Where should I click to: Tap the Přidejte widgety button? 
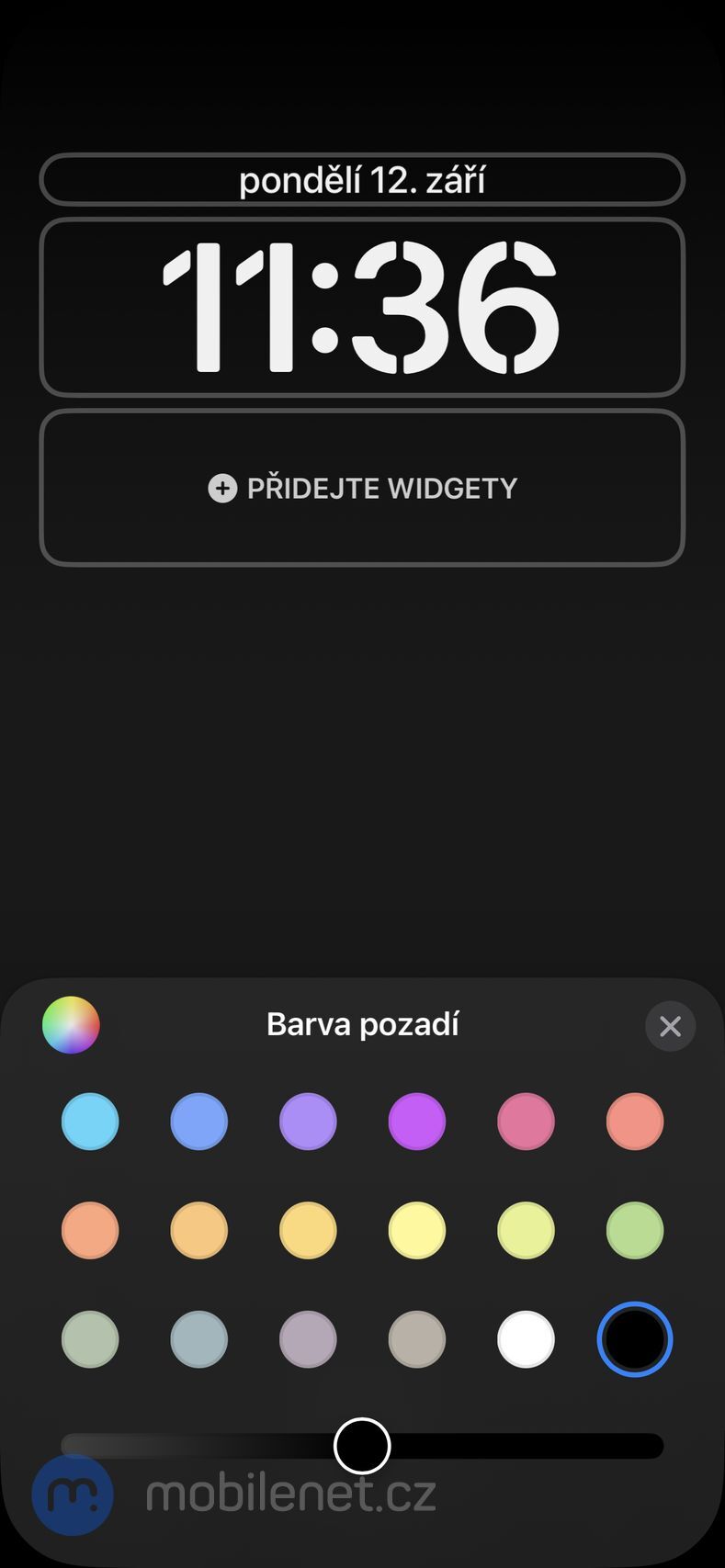coord(362,488)
